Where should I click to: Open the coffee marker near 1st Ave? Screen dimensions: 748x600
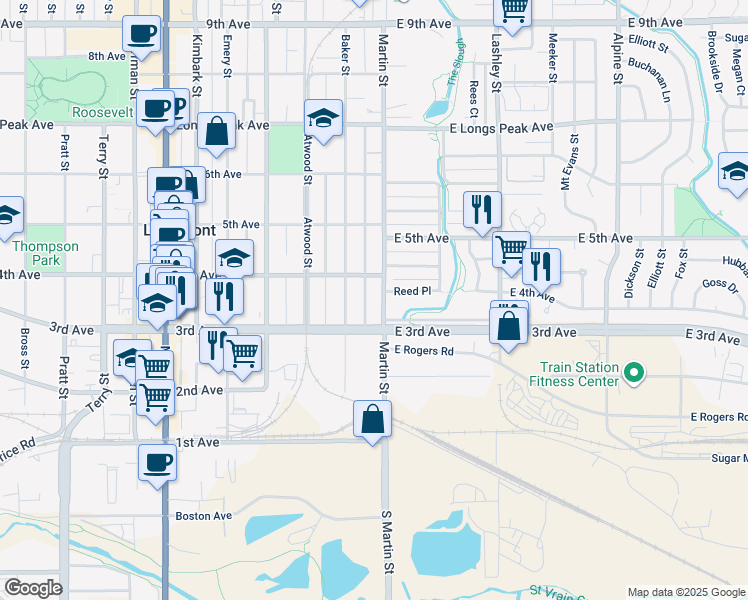(x=158, y=463)
